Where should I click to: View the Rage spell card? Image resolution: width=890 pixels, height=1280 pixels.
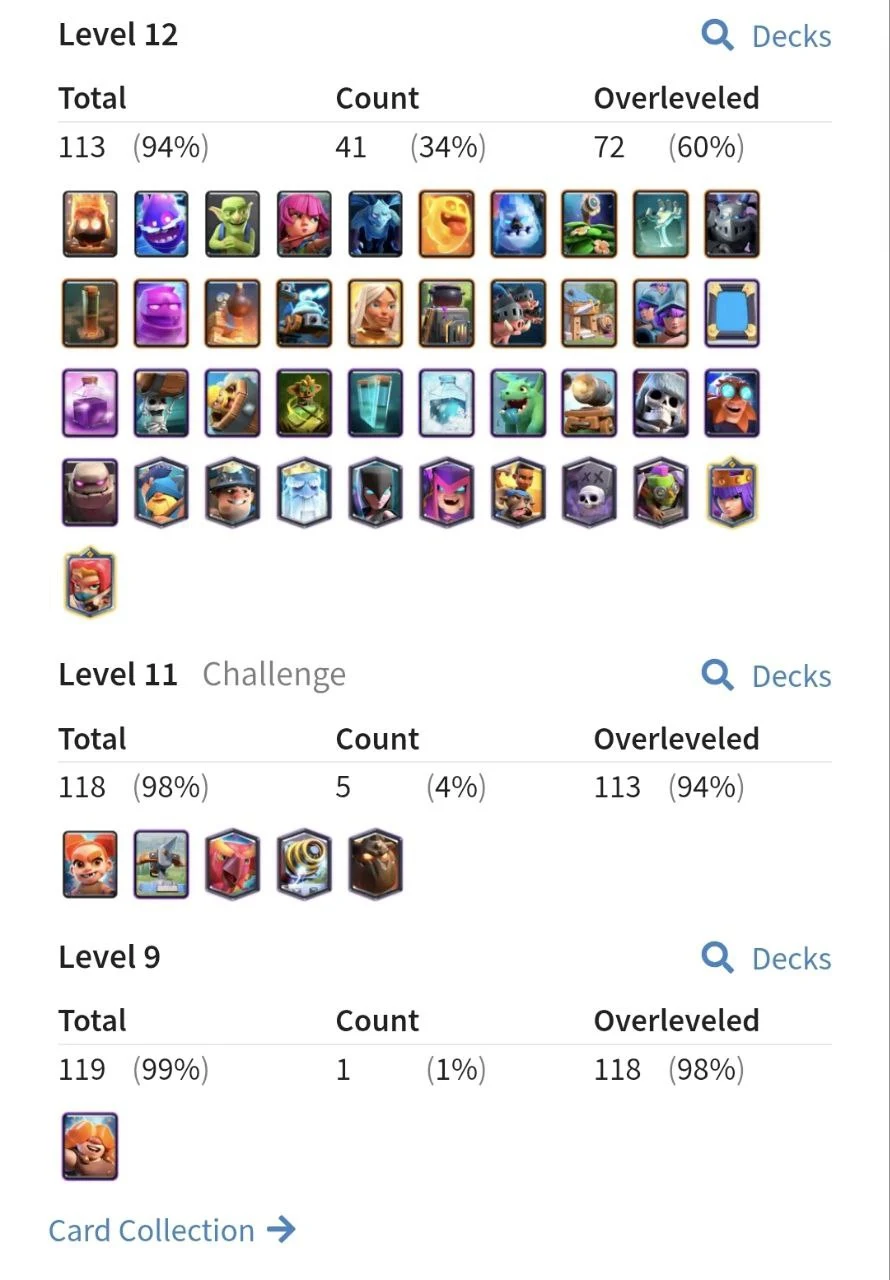(90, 403)
